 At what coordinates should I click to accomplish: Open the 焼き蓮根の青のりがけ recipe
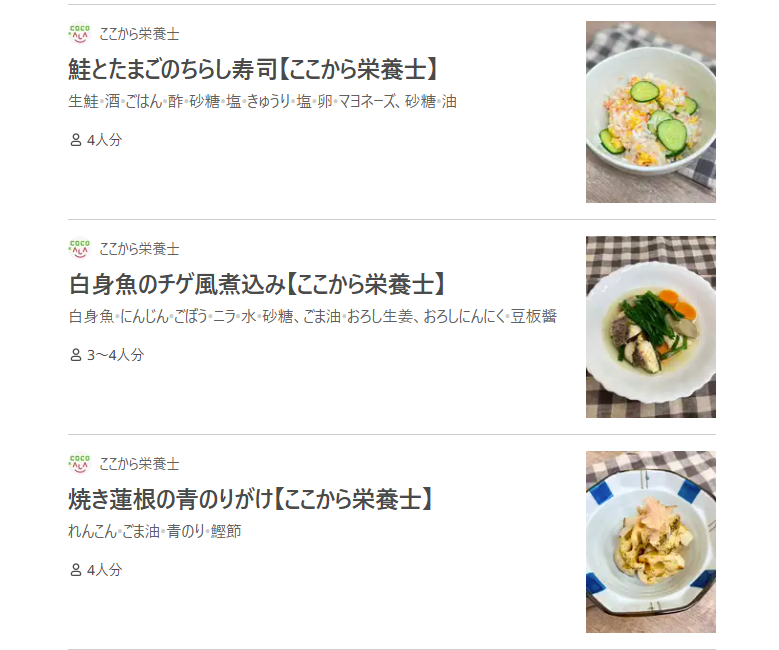click(252, 499)
